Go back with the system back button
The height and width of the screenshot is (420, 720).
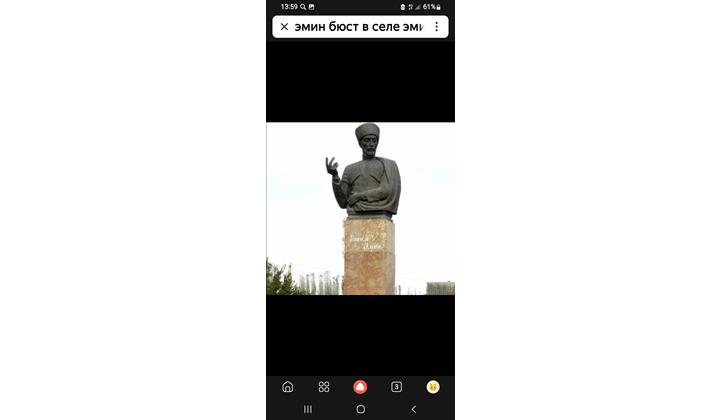coord(414,409)
